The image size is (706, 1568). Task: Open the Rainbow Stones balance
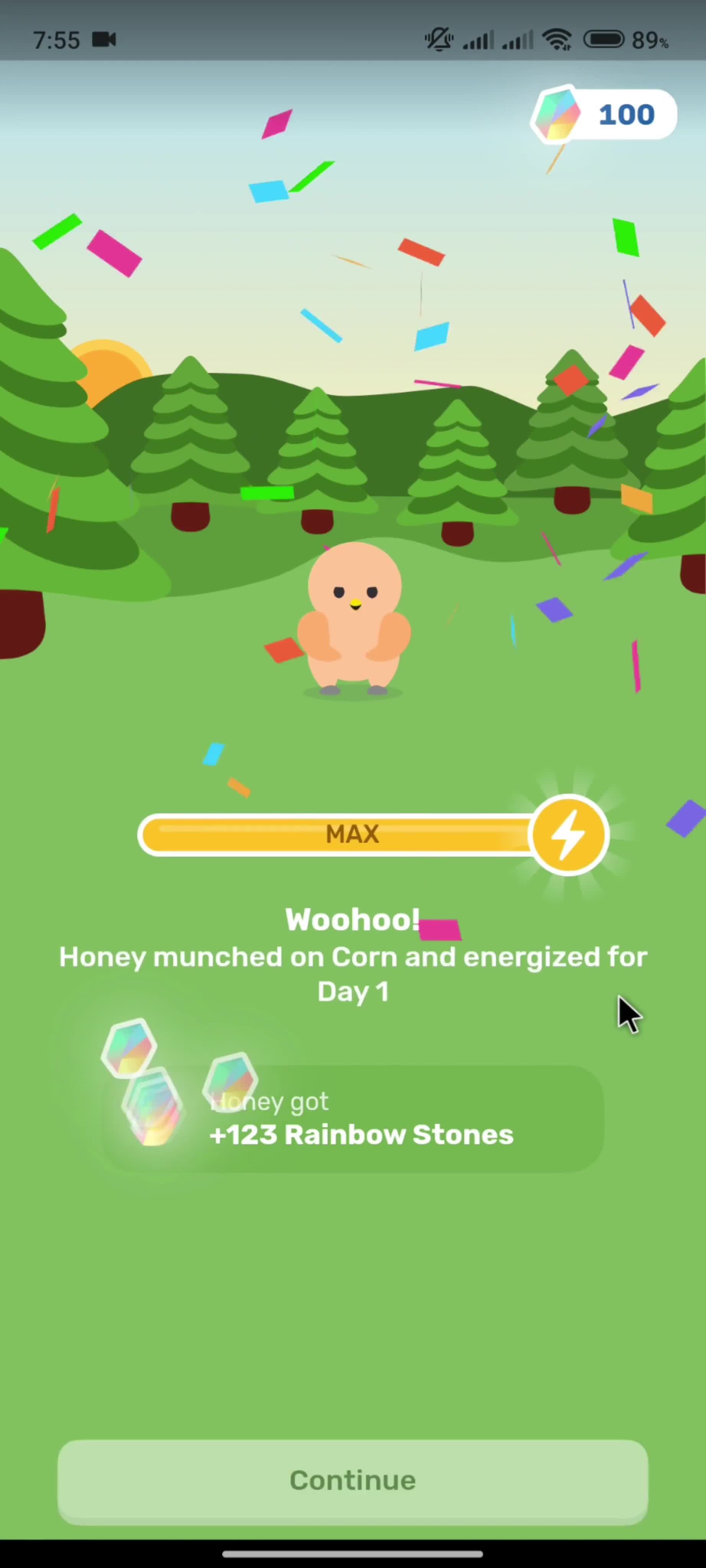pyautogui.click(x=605, y=114)
